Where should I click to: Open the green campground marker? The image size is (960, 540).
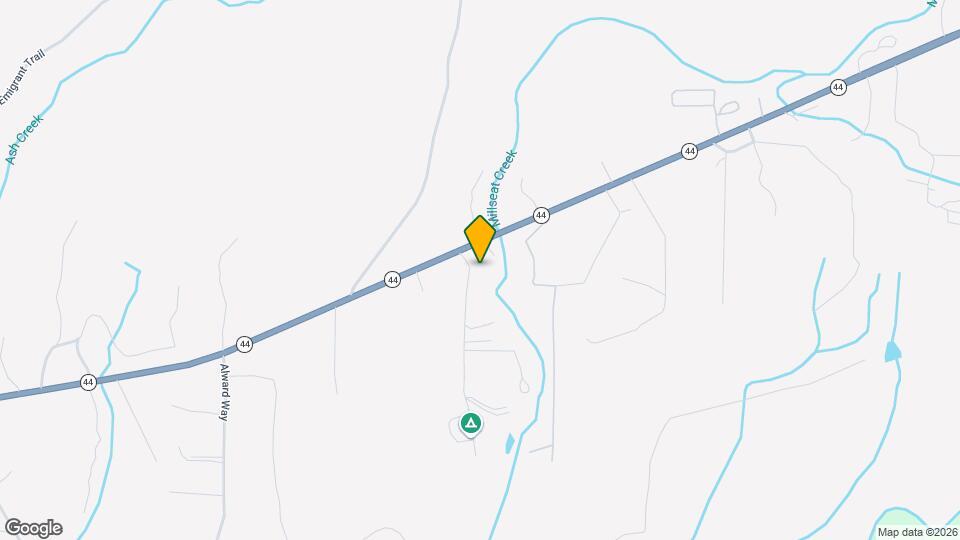click(471, 424)
